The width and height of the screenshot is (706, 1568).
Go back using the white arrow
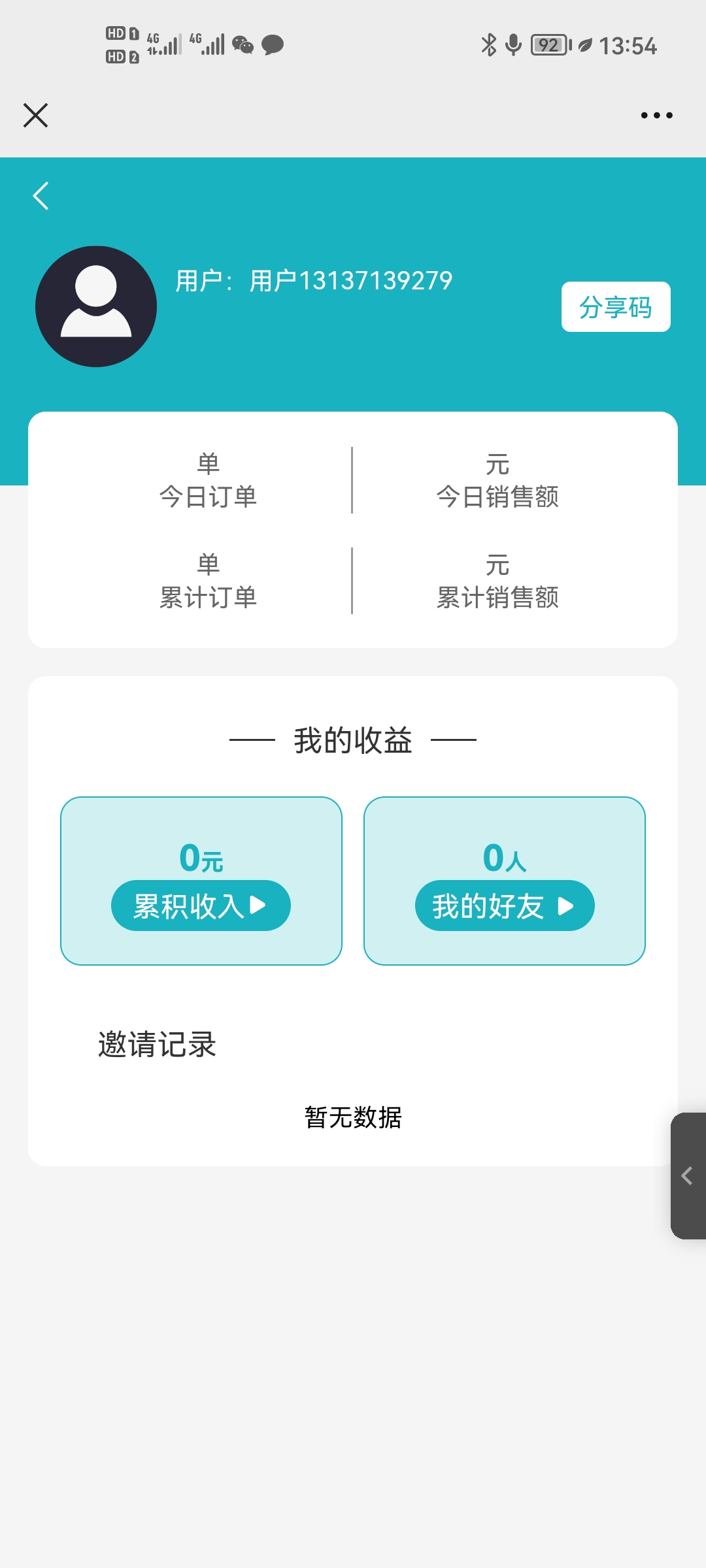click(41, 196)
